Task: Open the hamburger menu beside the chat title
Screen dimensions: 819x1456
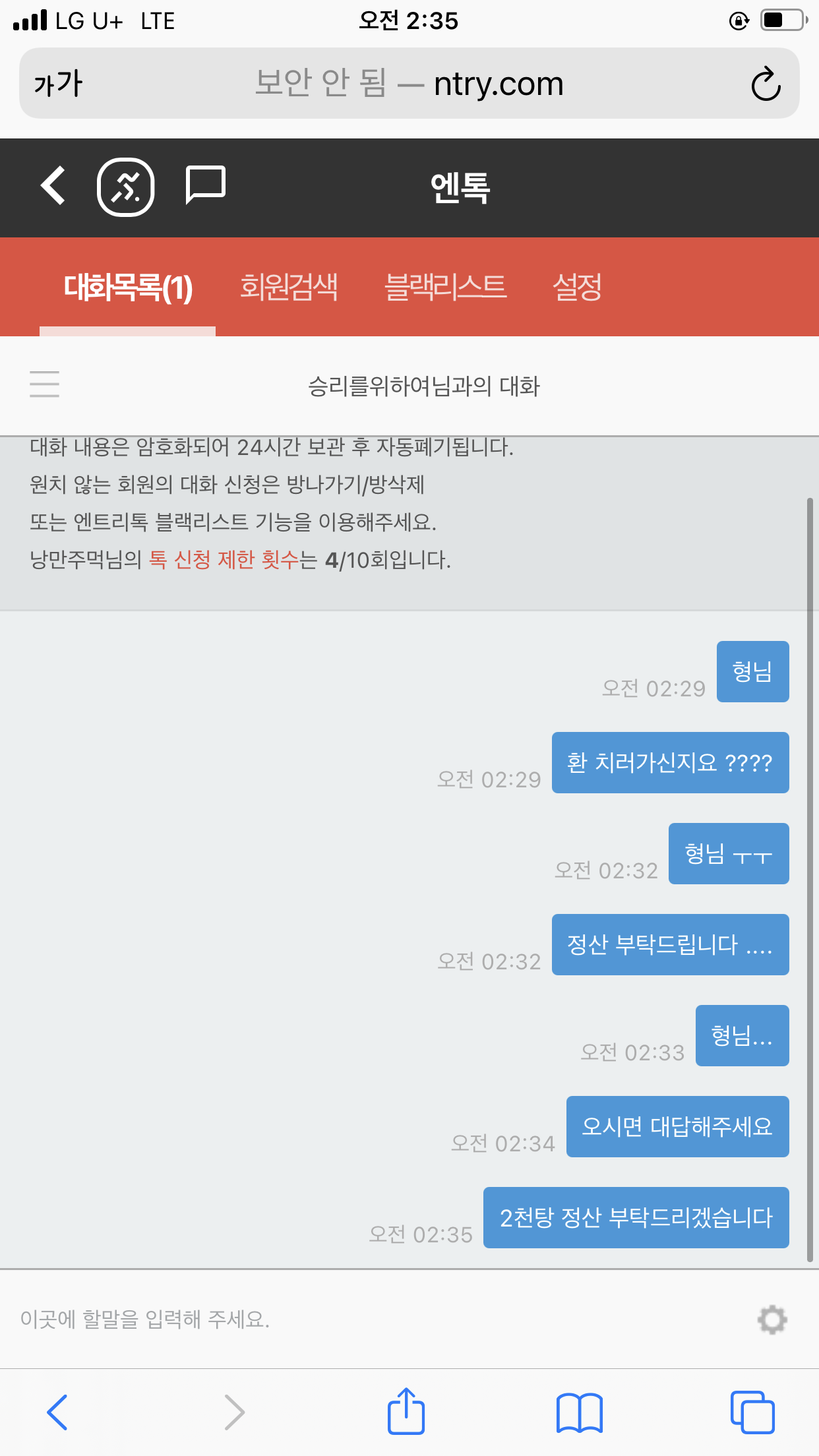Action: [x=45, y=384]
